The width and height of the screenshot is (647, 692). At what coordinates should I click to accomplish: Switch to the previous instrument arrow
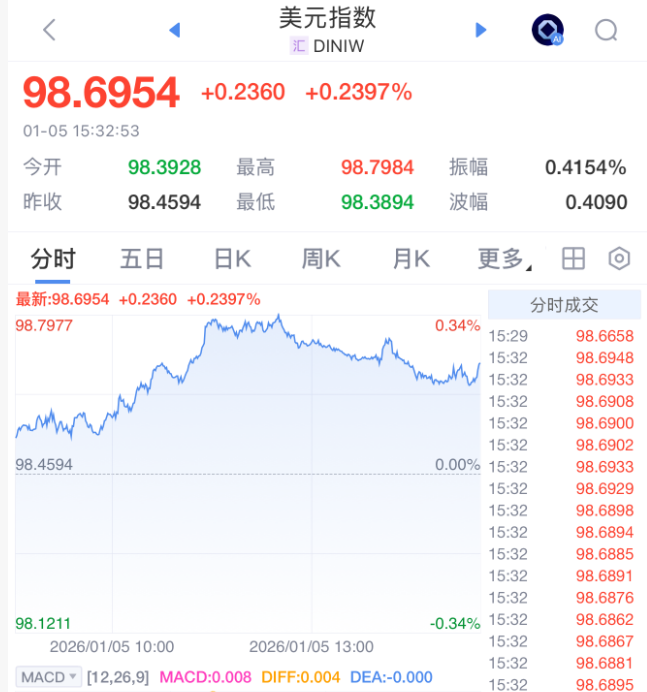click(x=175, y=30)
